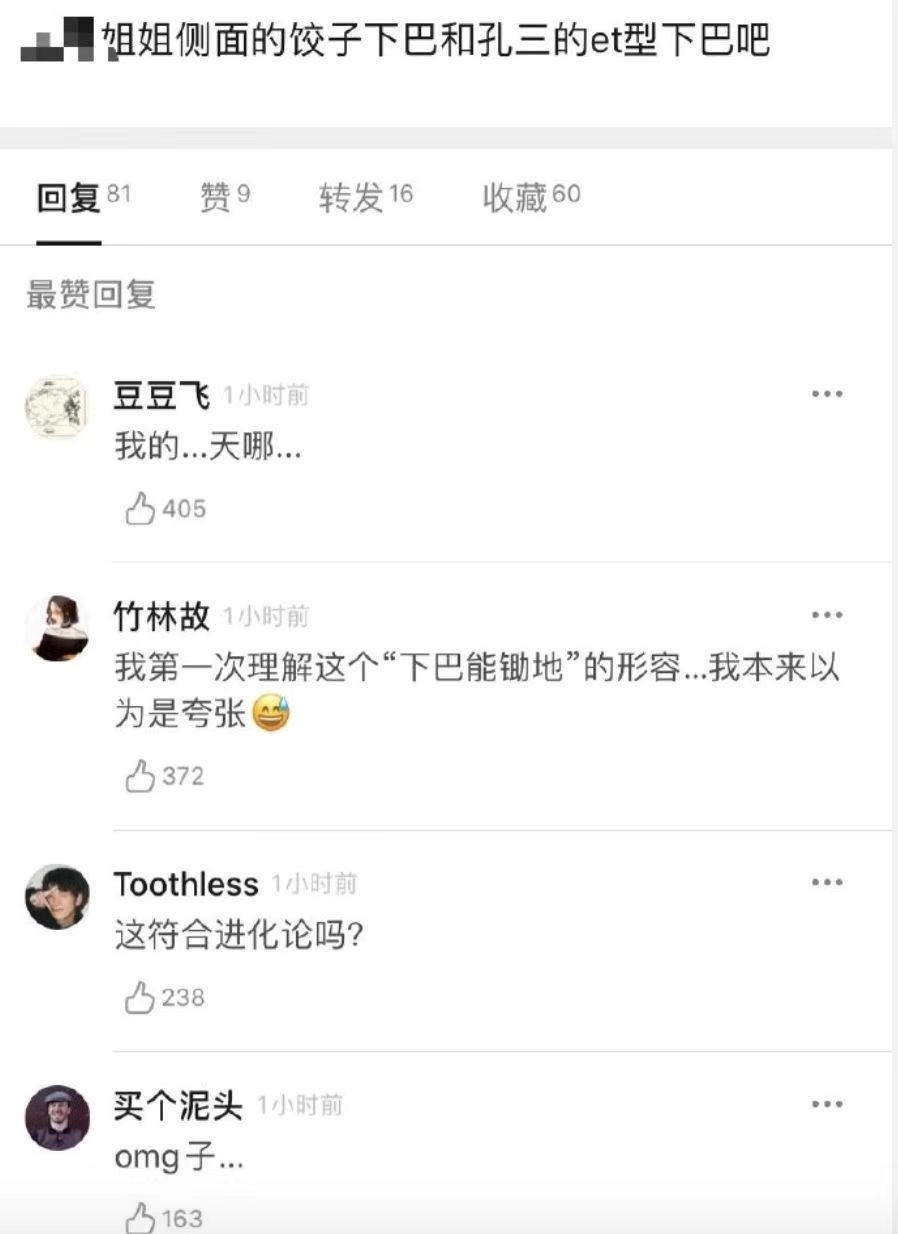
Task: Tap the ellipsis icon on 买个泥头's comment
Action: [x=828, y=1103]
